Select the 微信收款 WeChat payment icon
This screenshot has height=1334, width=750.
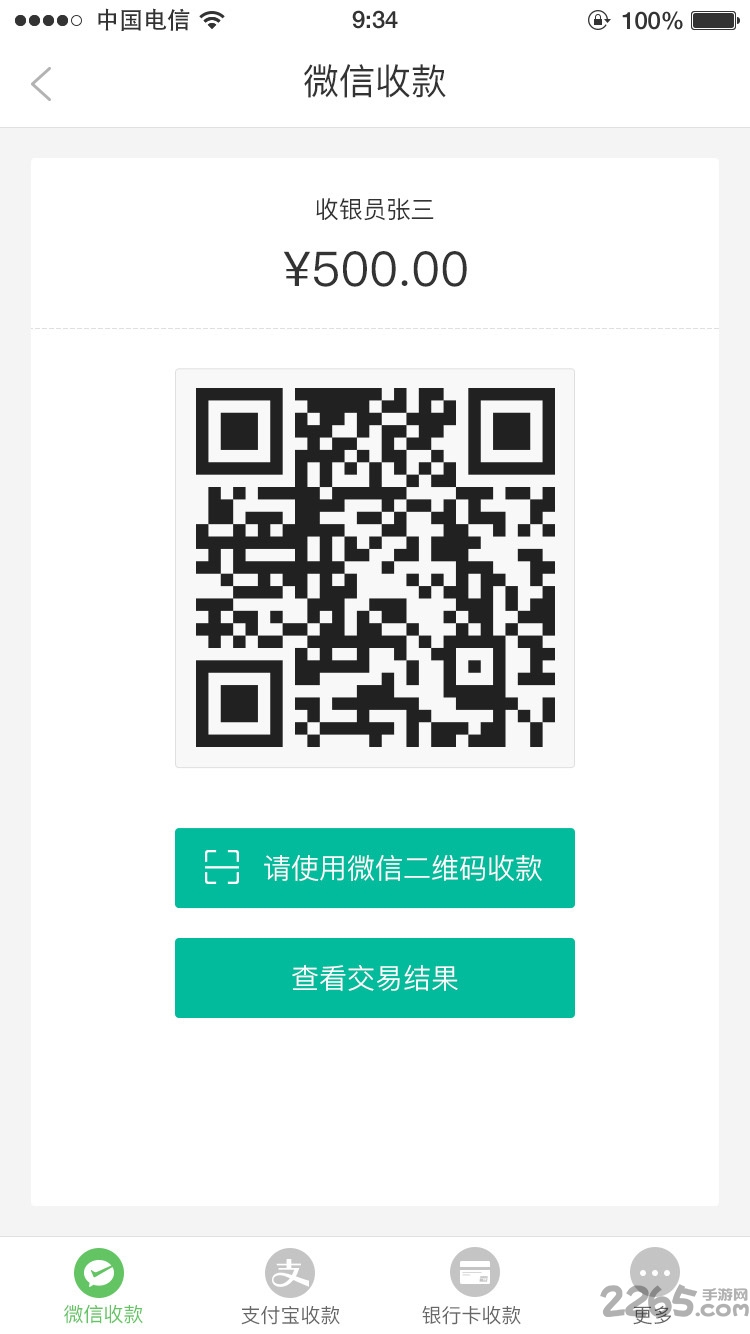(x=100, y=1271)
